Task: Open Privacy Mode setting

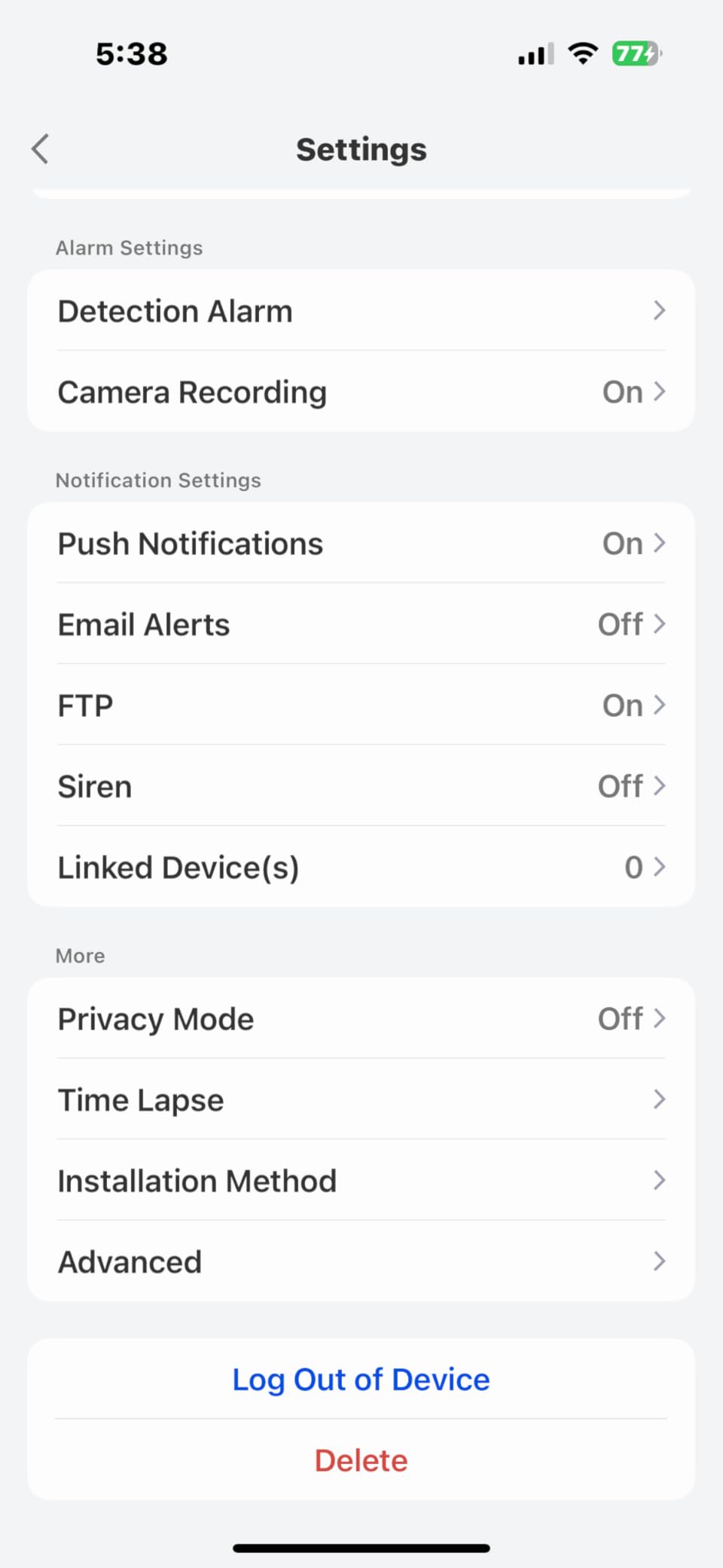Action: [361, 1019]
